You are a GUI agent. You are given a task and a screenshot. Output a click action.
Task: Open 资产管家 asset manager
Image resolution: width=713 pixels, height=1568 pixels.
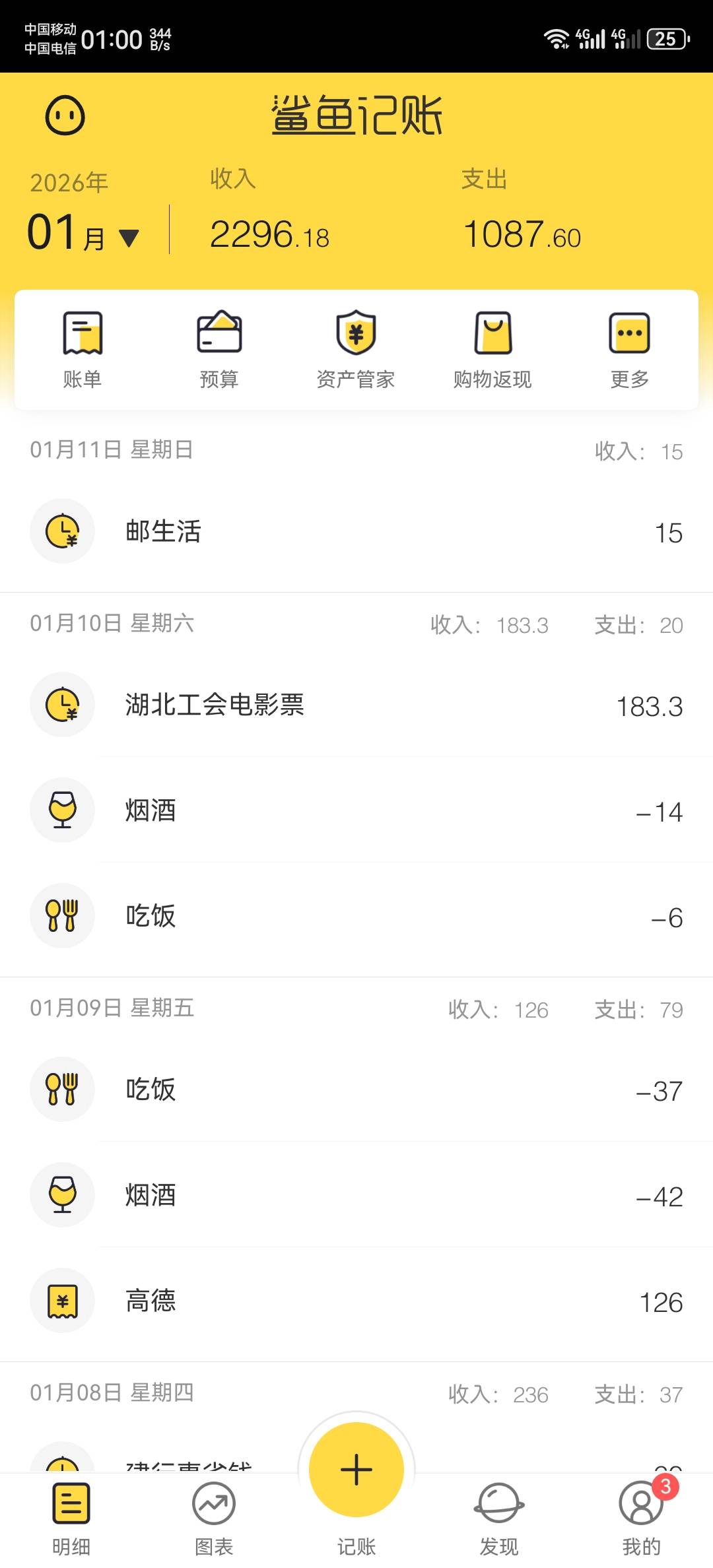(x=356, y=350)
